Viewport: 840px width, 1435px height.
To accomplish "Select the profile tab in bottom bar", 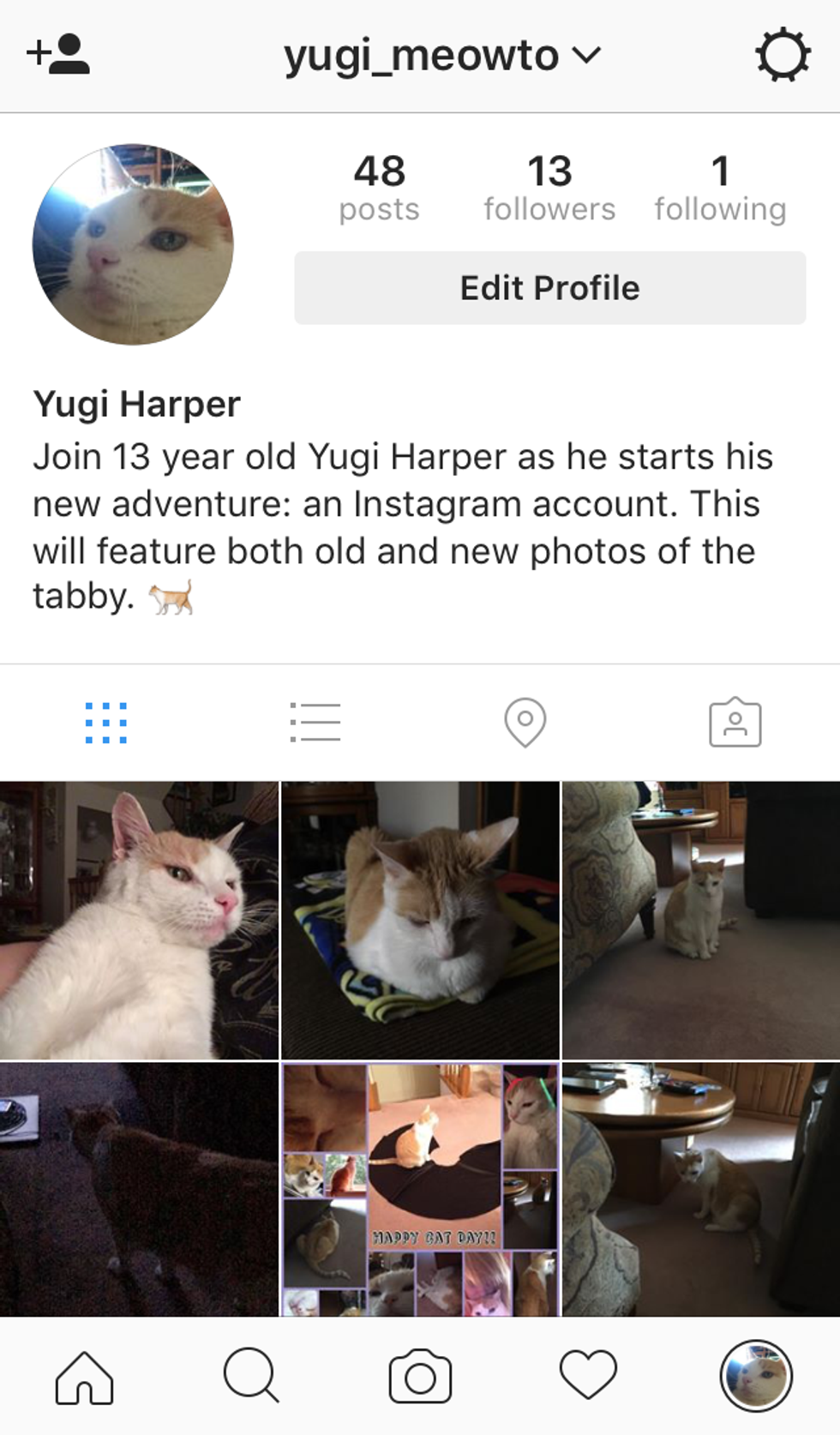I will click(756, 1376).
